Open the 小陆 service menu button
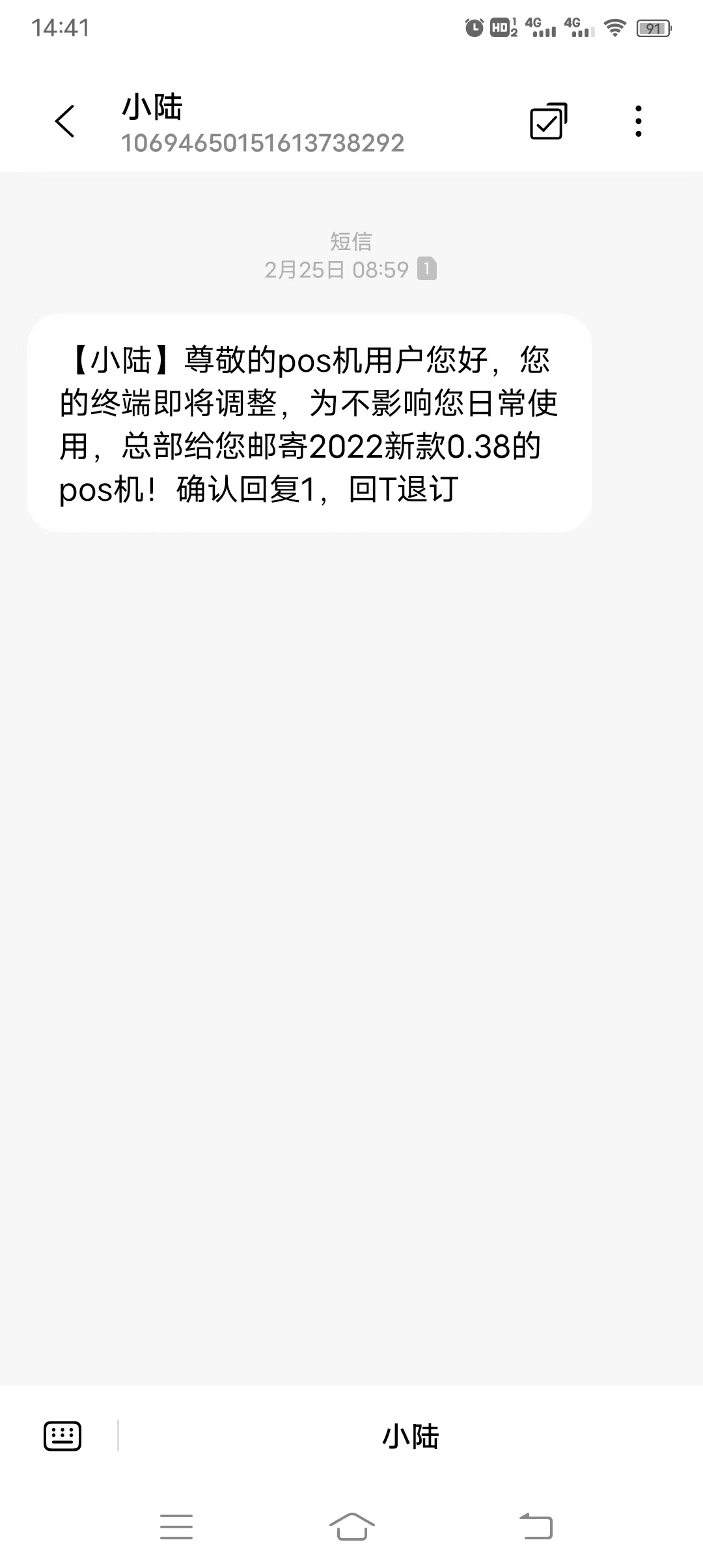Screen dimensions: 703x1568 [410, 1436]
